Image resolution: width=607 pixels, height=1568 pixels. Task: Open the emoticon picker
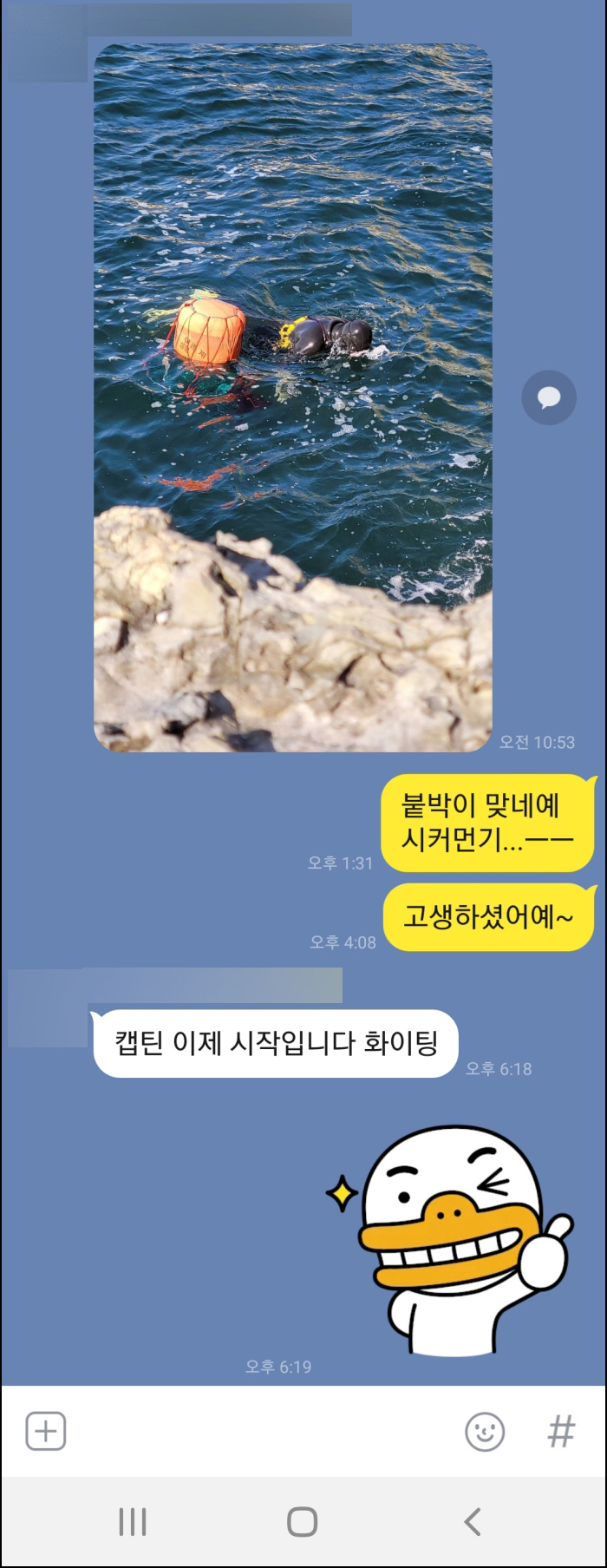point(485,1431)
